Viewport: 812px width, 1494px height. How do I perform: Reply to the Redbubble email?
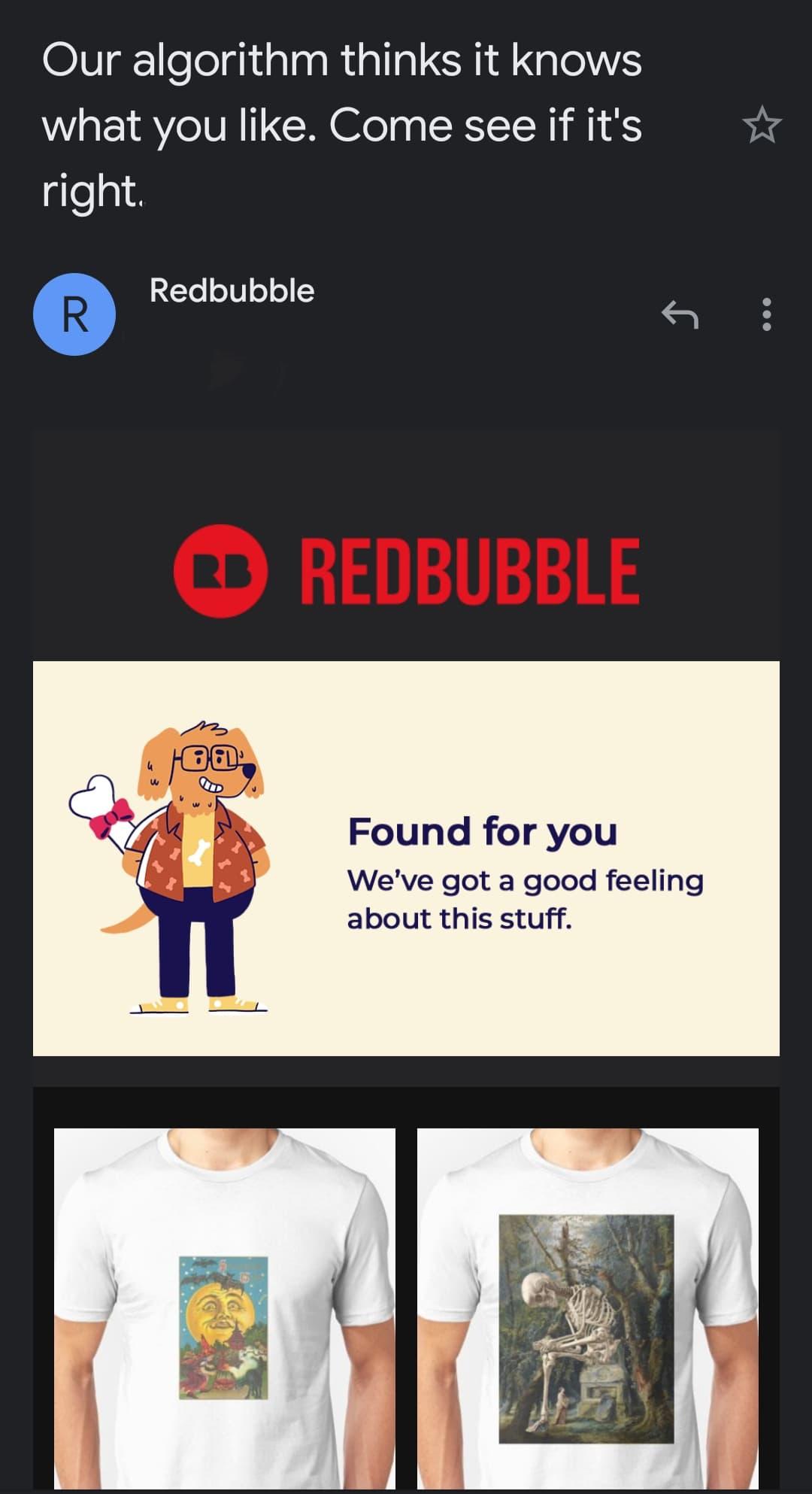(x=680, y=314)
